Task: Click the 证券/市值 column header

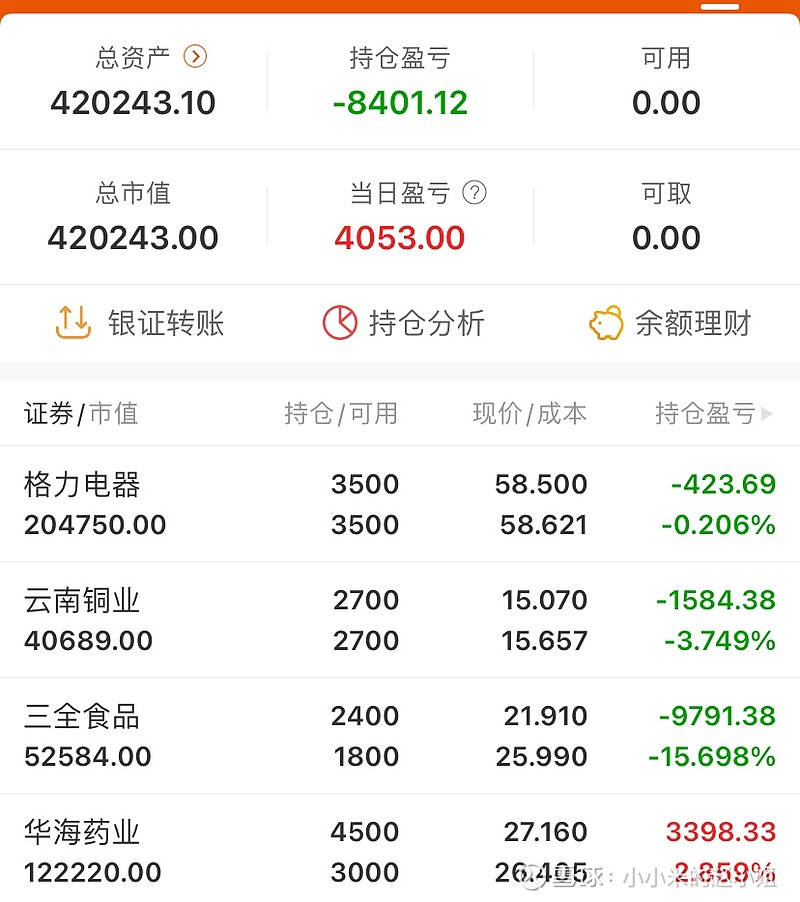Action: pyautogui.click(x=80, y=414)
